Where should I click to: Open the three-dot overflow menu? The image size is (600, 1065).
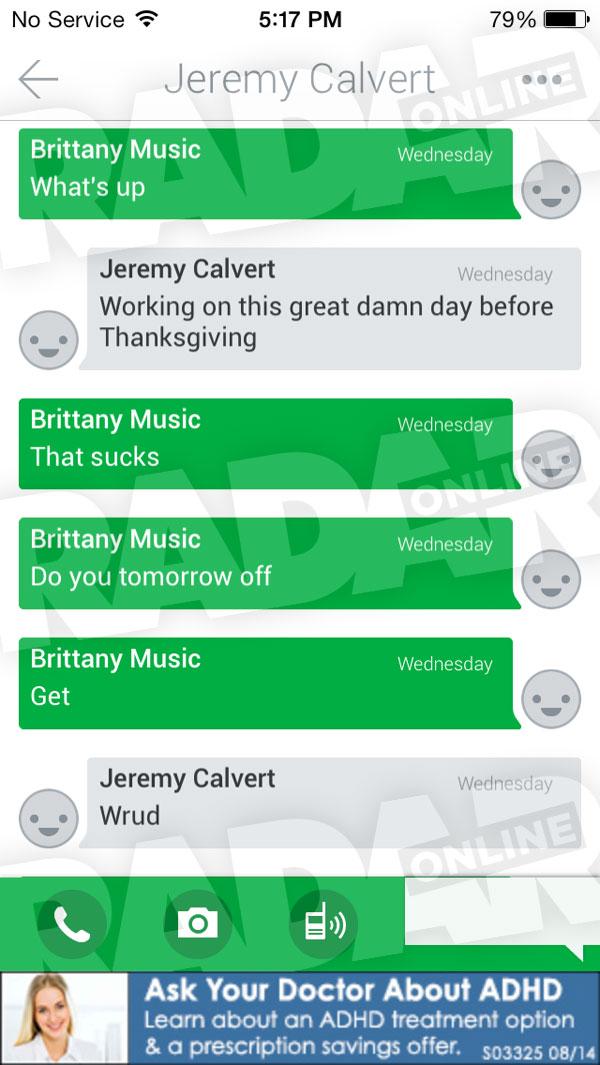542,79
